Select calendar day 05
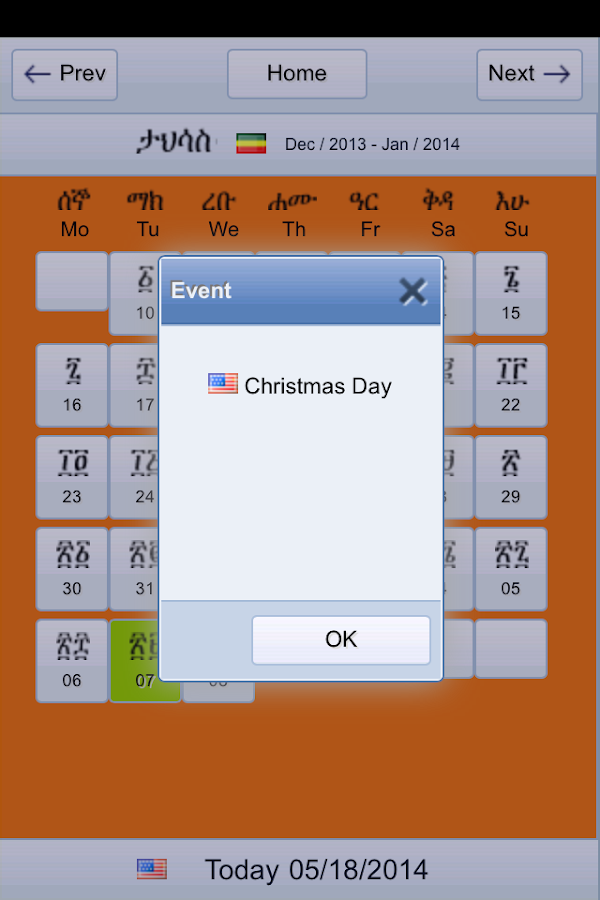 coord(511,569)
